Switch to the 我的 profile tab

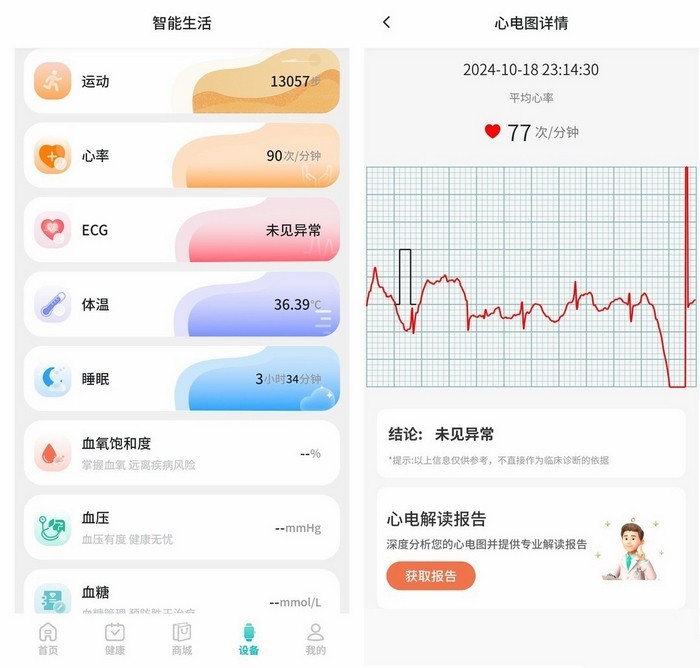315,639
